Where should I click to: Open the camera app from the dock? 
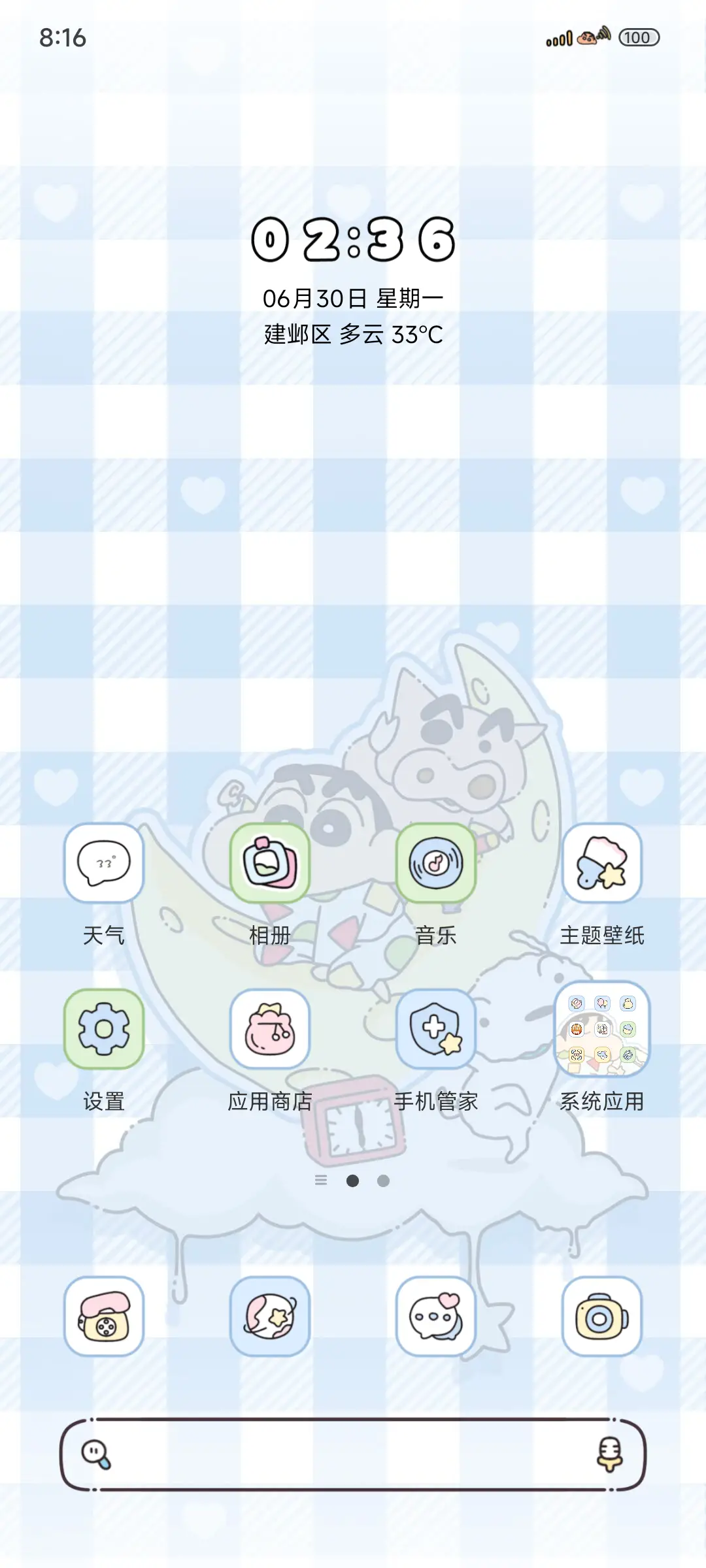coord(601,1317)
